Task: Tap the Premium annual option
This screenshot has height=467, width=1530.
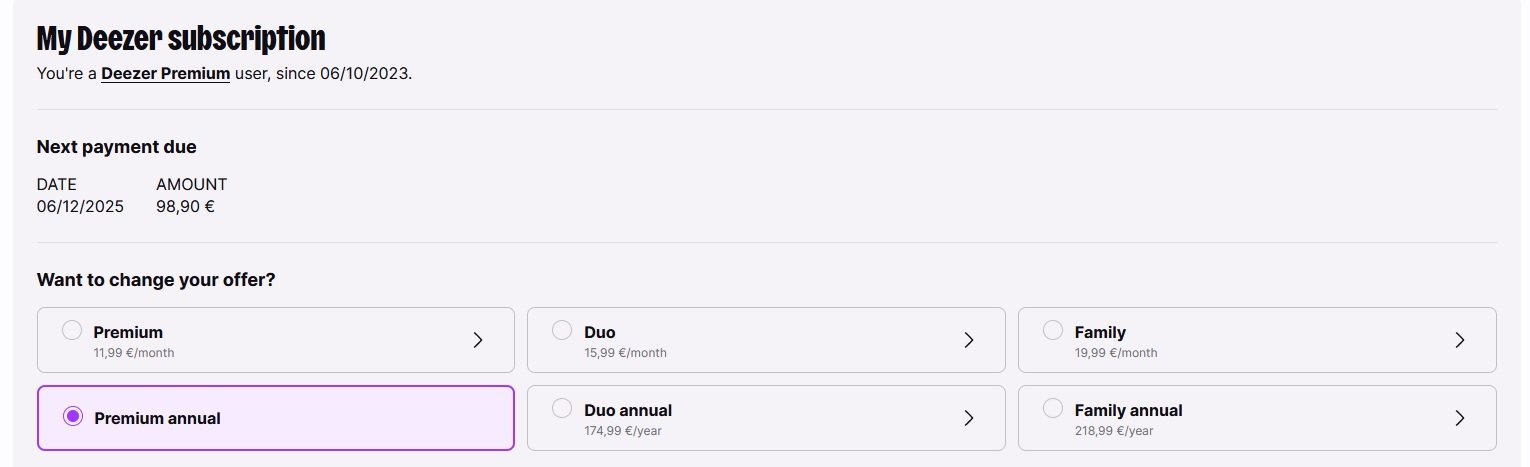Action: click(x=276, y=418)
